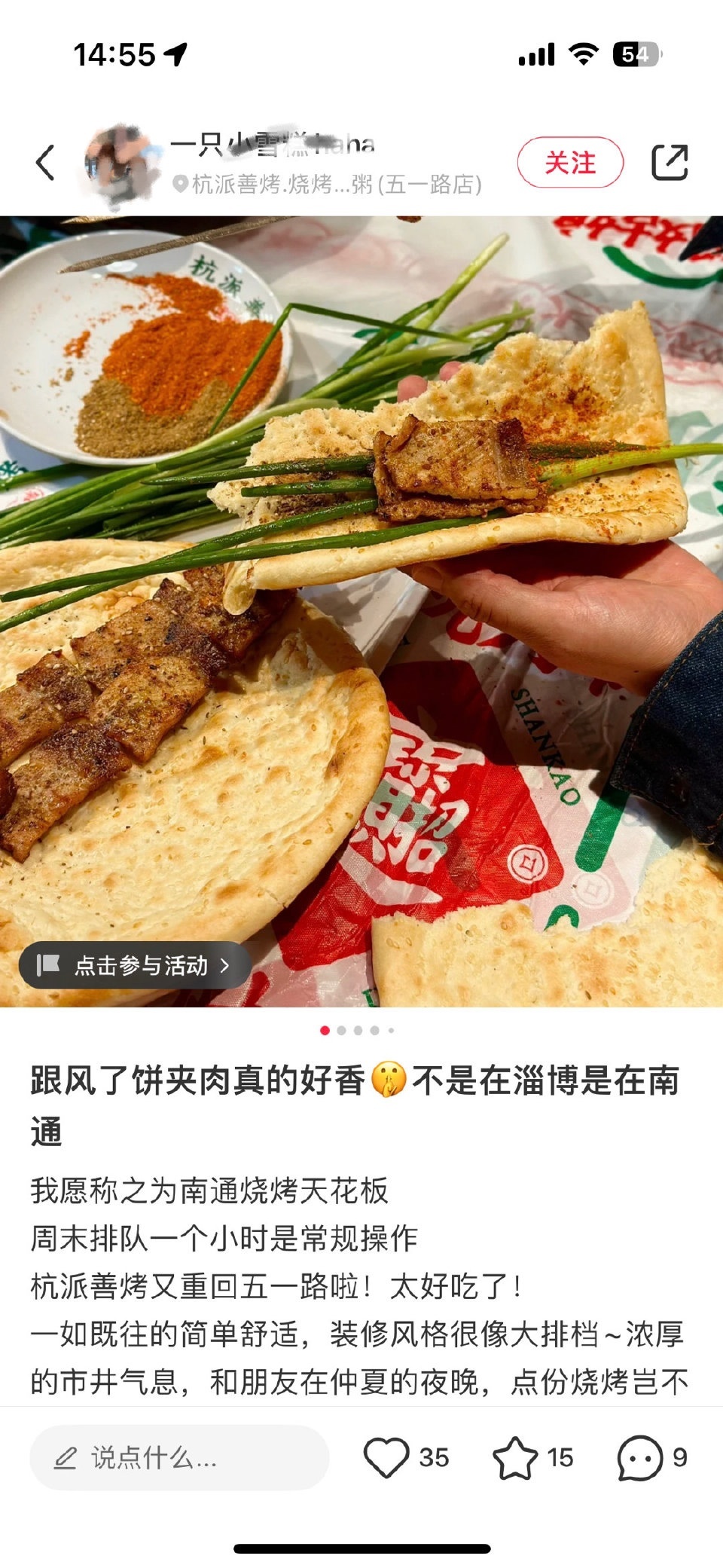Image resolution: width=723 pixels, height=1568 pixels.
Task: Open the 杭派善烤 location tag
Action: point(328,184)
